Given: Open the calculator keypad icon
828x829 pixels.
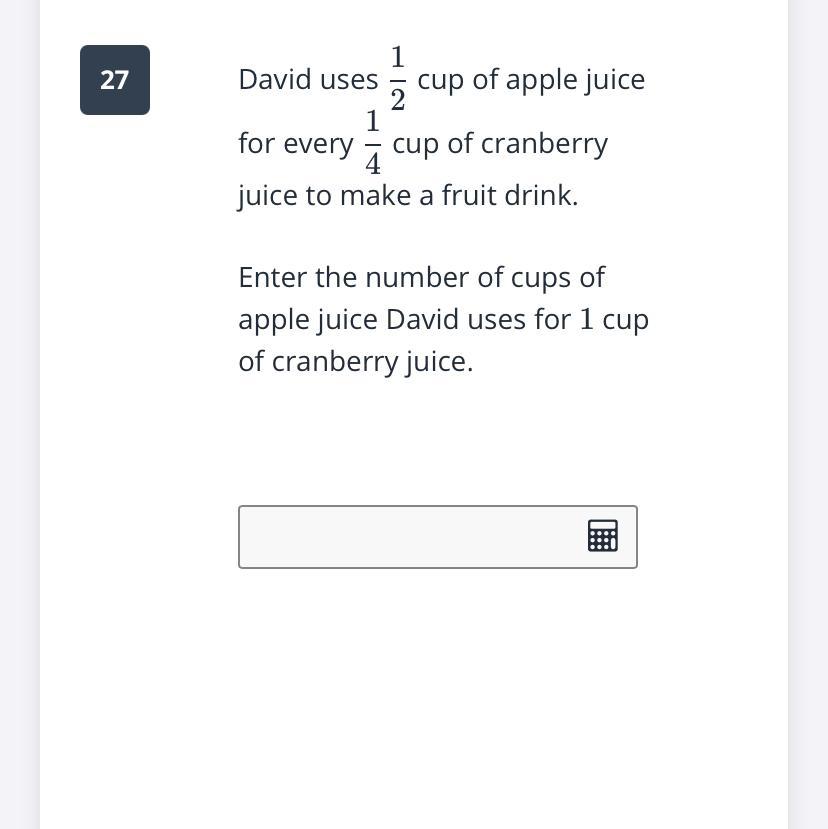Looking at the screenshot, I should click(602, 536).
